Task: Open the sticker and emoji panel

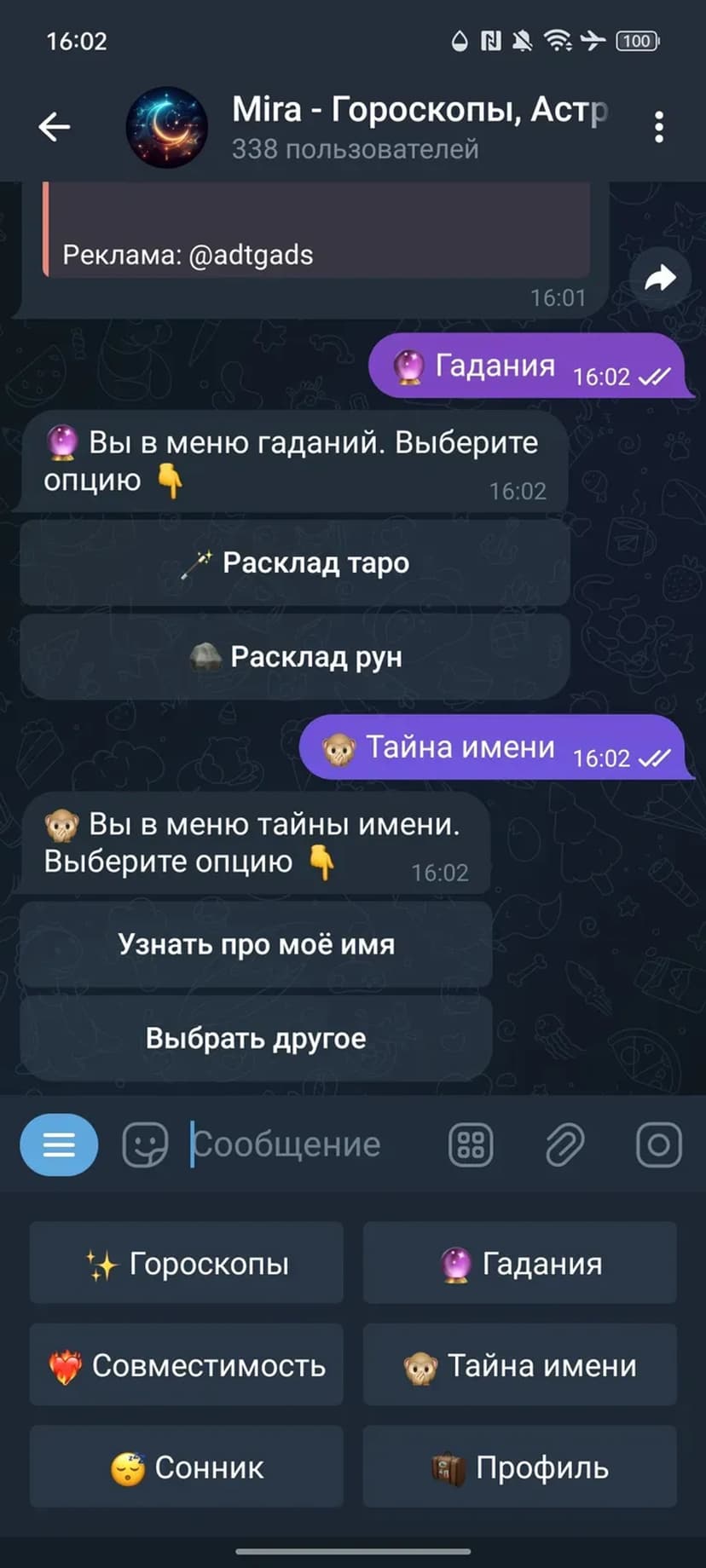Action: click(145, 1144)
